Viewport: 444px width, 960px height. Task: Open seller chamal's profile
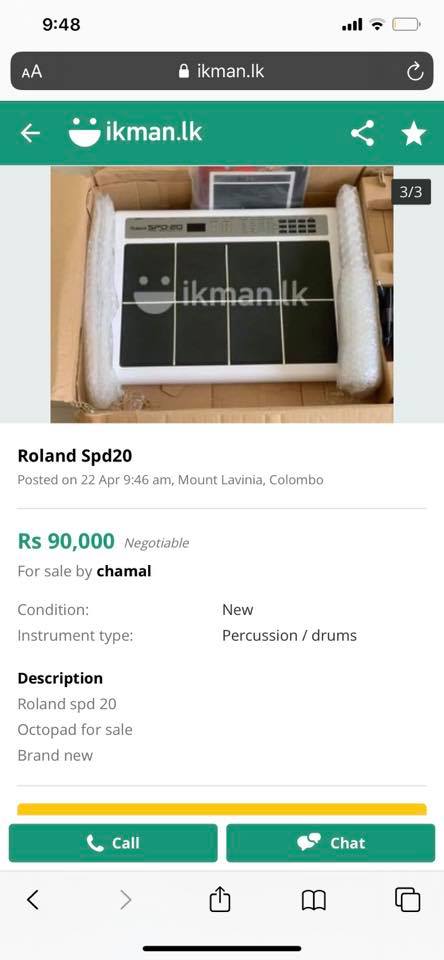tap(124, 571)
